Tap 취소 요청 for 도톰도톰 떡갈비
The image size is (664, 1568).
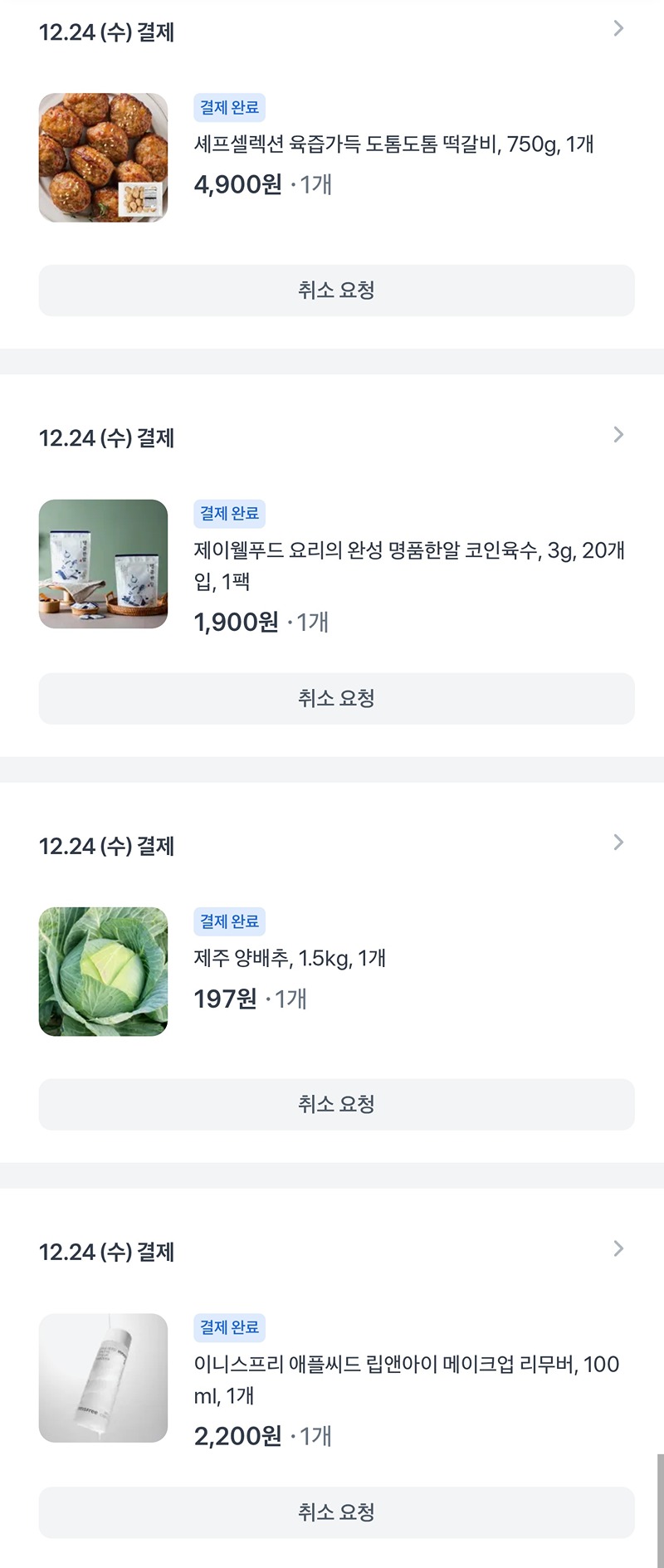pyautogui.click(x=336, y=291)
